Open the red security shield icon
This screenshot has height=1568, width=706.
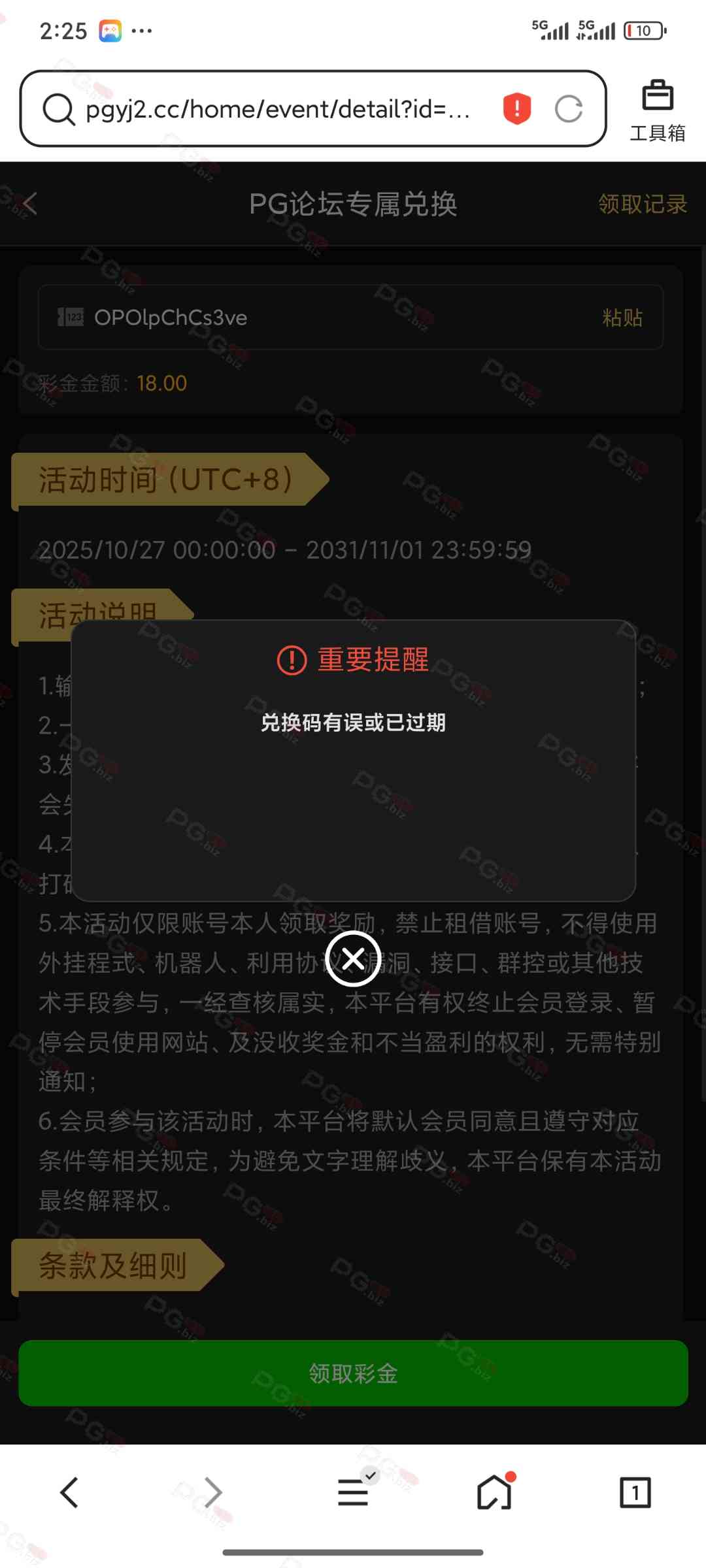click(516, 108)
